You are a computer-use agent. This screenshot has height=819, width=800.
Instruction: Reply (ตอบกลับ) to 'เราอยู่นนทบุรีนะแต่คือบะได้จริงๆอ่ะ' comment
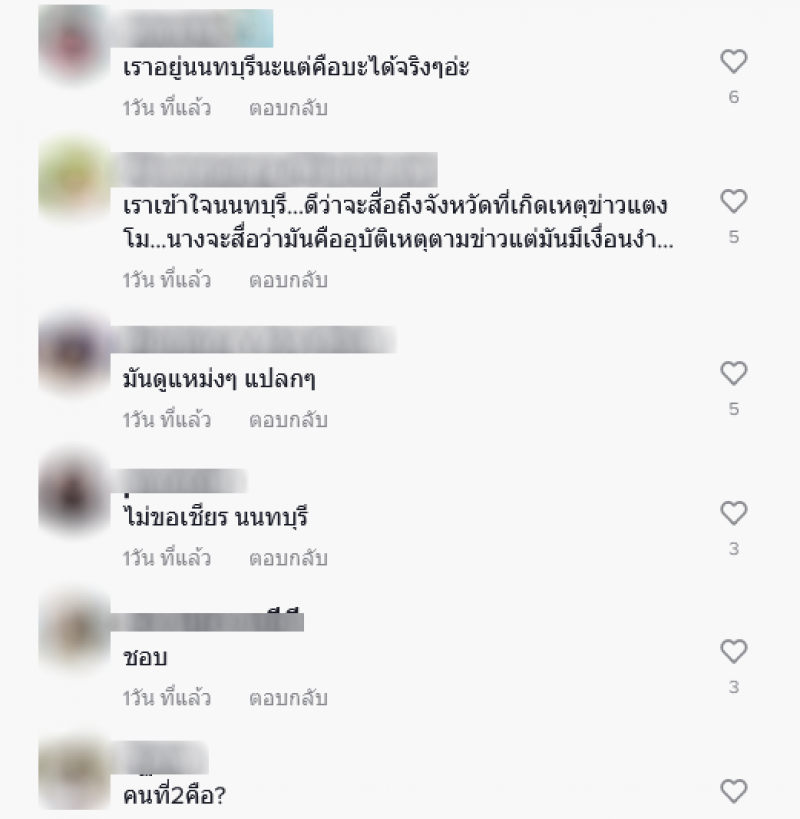click(x=288, y=108)
